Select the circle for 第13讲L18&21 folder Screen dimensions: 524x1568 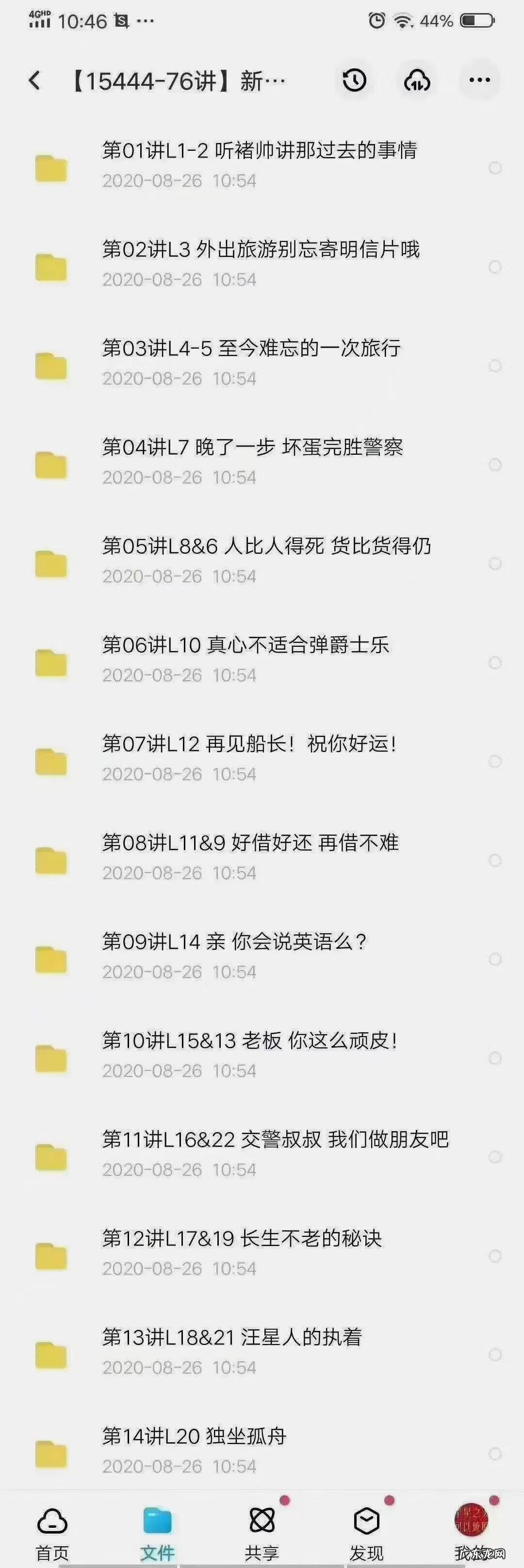[495, 1354]
